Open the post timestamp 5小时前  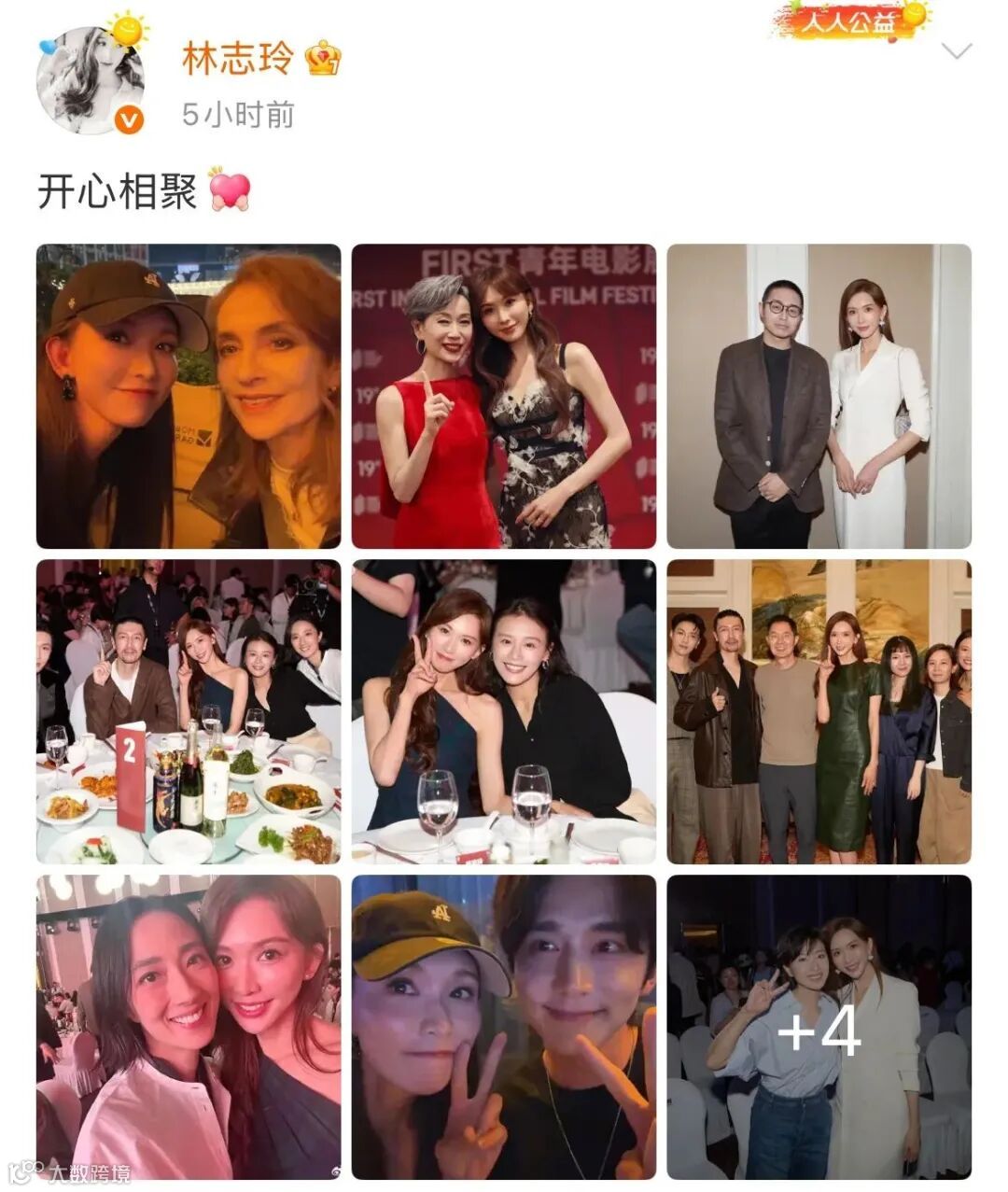[233, 112]
